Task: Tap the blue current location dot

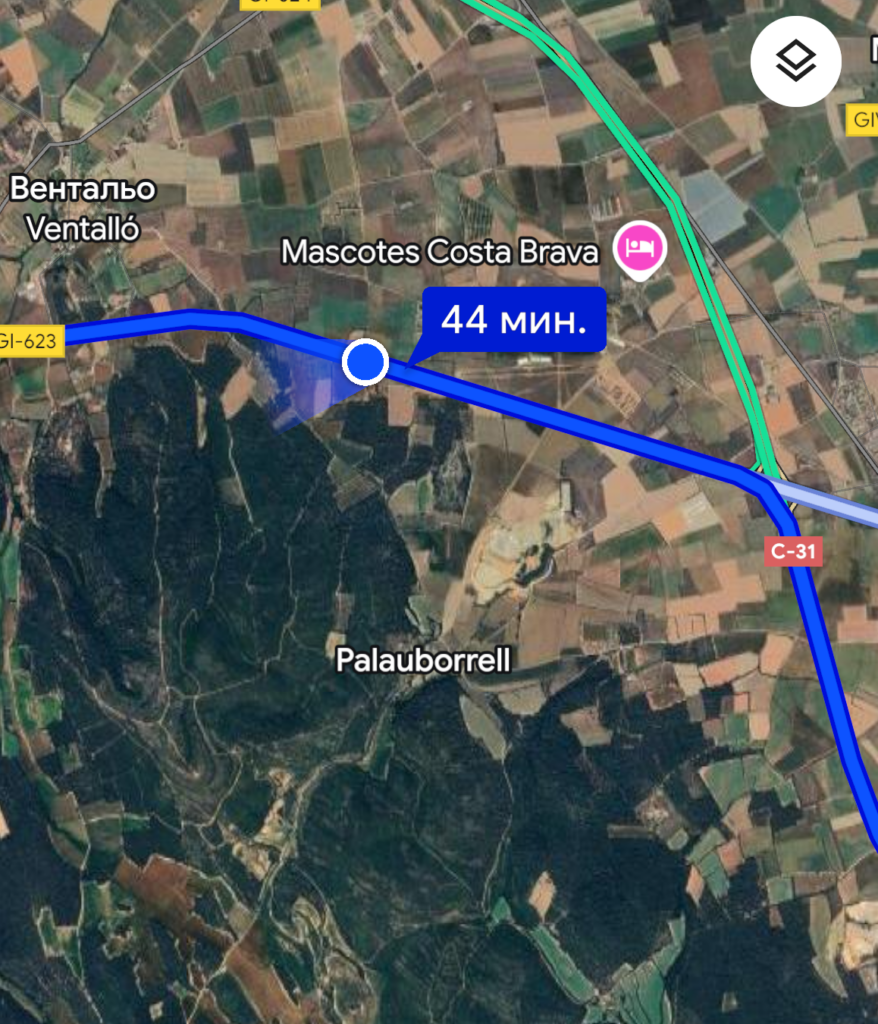Action: pyautogui.click(x=365, y=362)
